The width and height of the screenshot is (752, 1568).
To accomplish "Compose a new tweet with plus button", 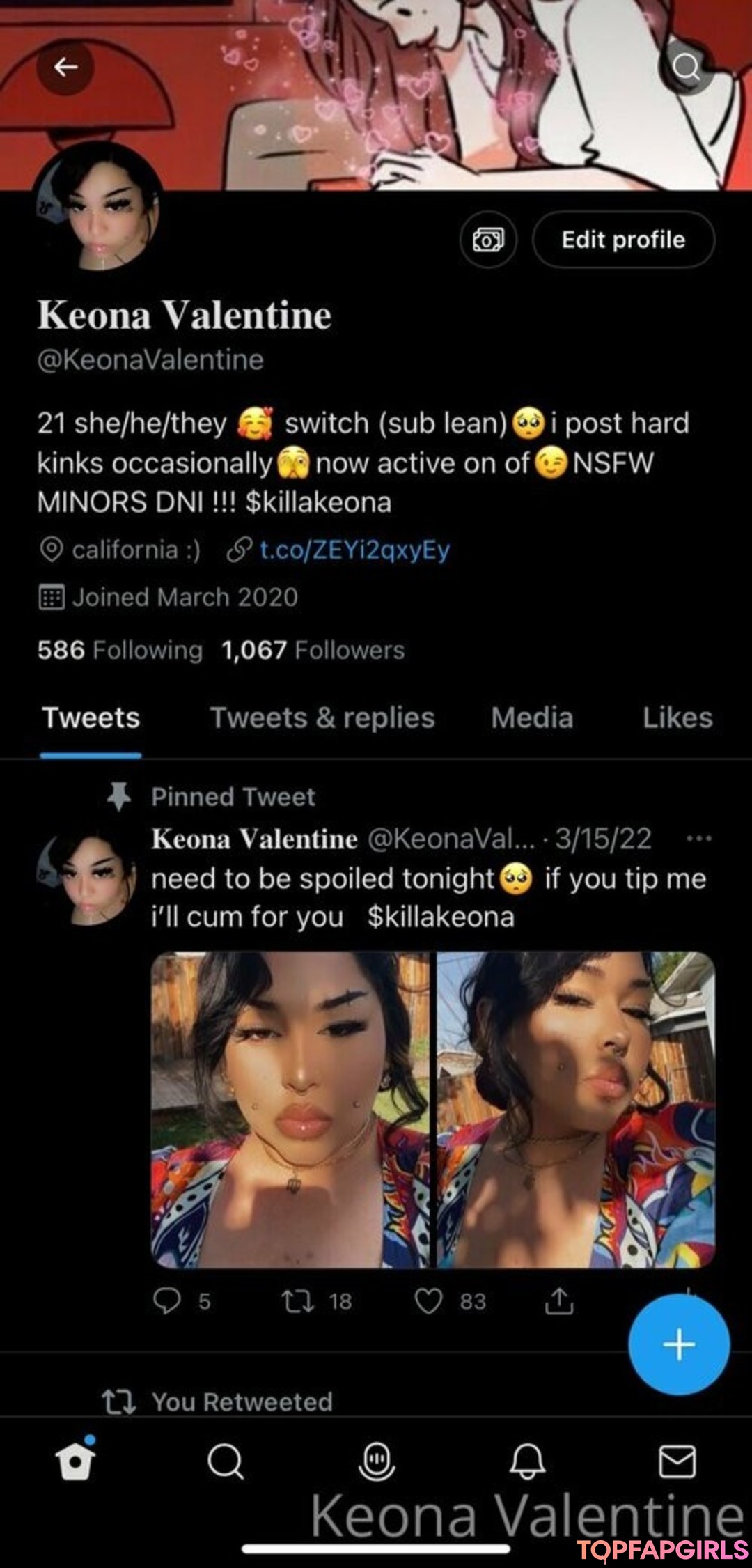I will point(679,1344).
